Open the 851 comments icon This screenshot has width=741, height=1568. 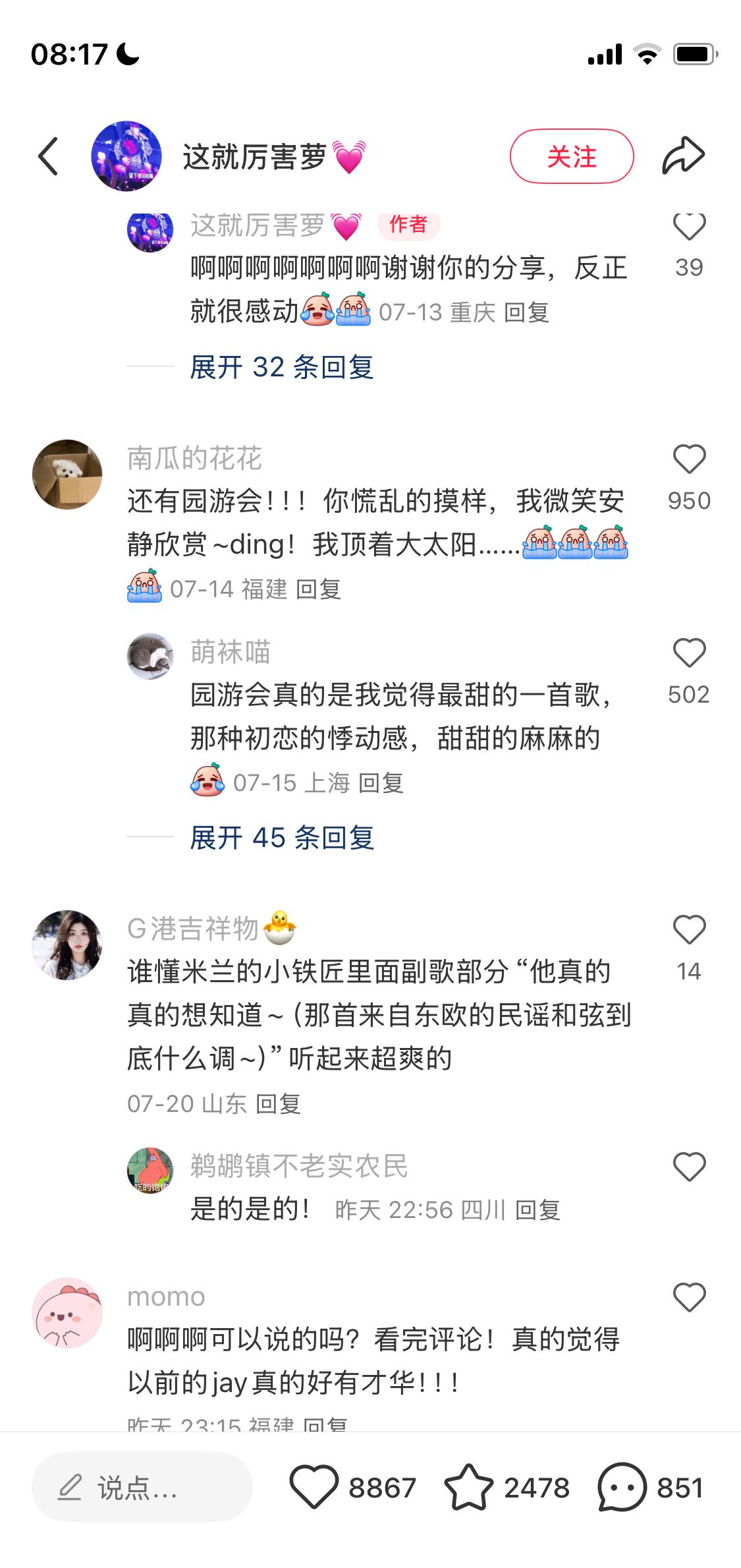pos(621,1488)
